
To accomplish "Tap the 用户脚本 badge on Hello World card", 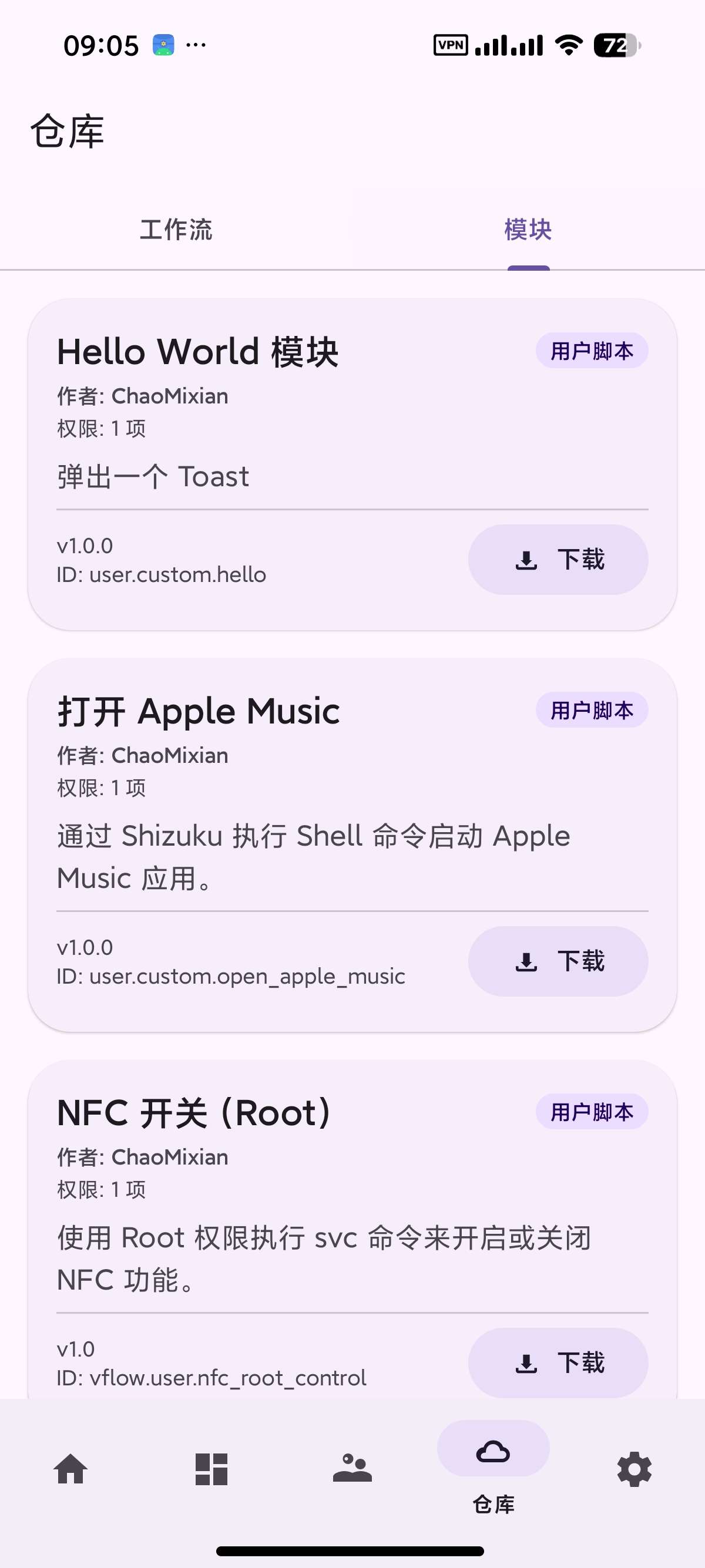I will (x=591, y=351).
